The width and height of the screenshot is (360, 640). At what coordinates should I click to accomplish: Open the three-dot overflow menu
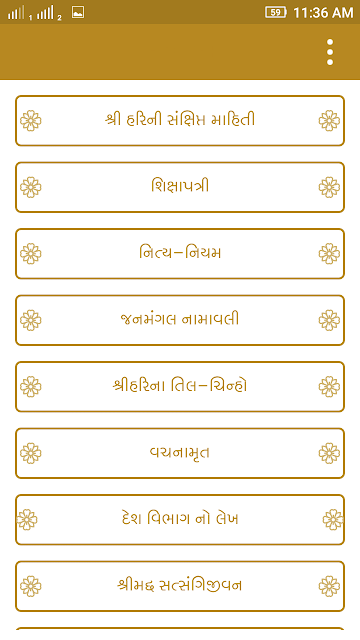click(x=330, y=52)
